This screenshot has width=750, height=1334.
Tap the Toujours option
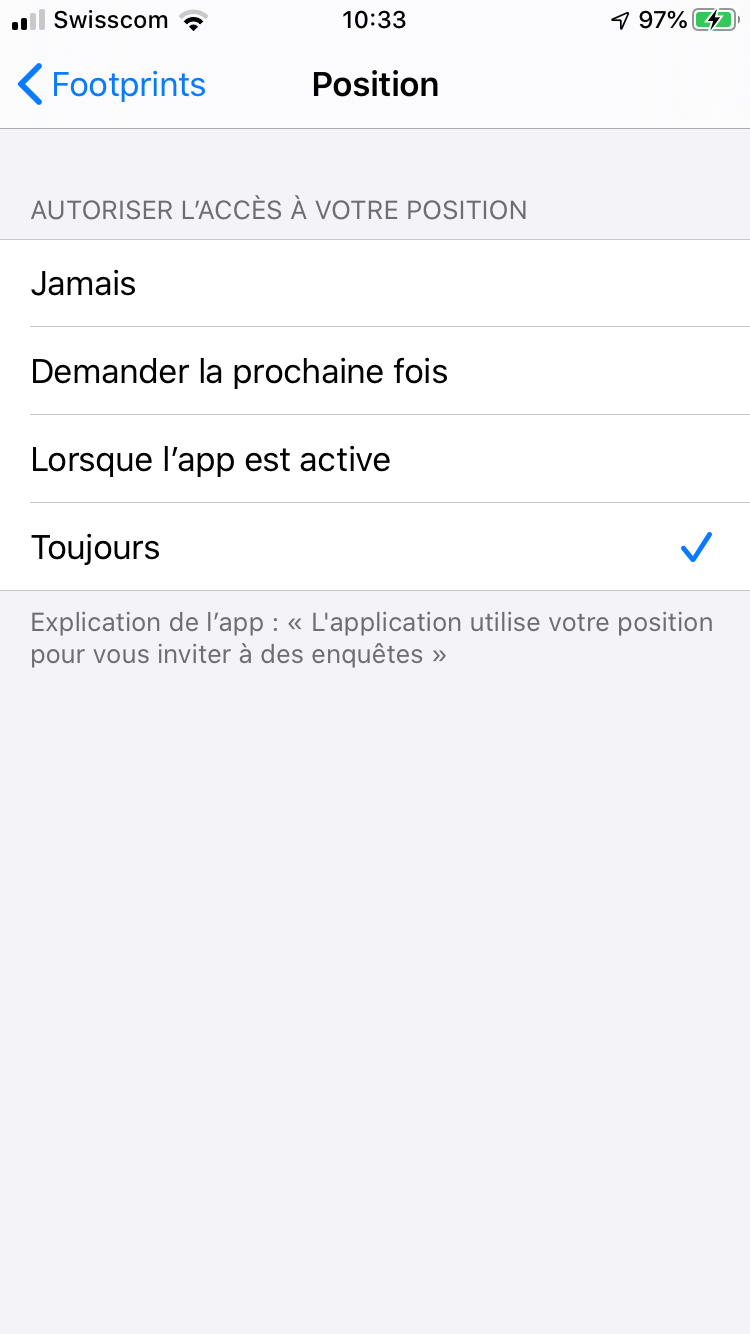point(375,547)
